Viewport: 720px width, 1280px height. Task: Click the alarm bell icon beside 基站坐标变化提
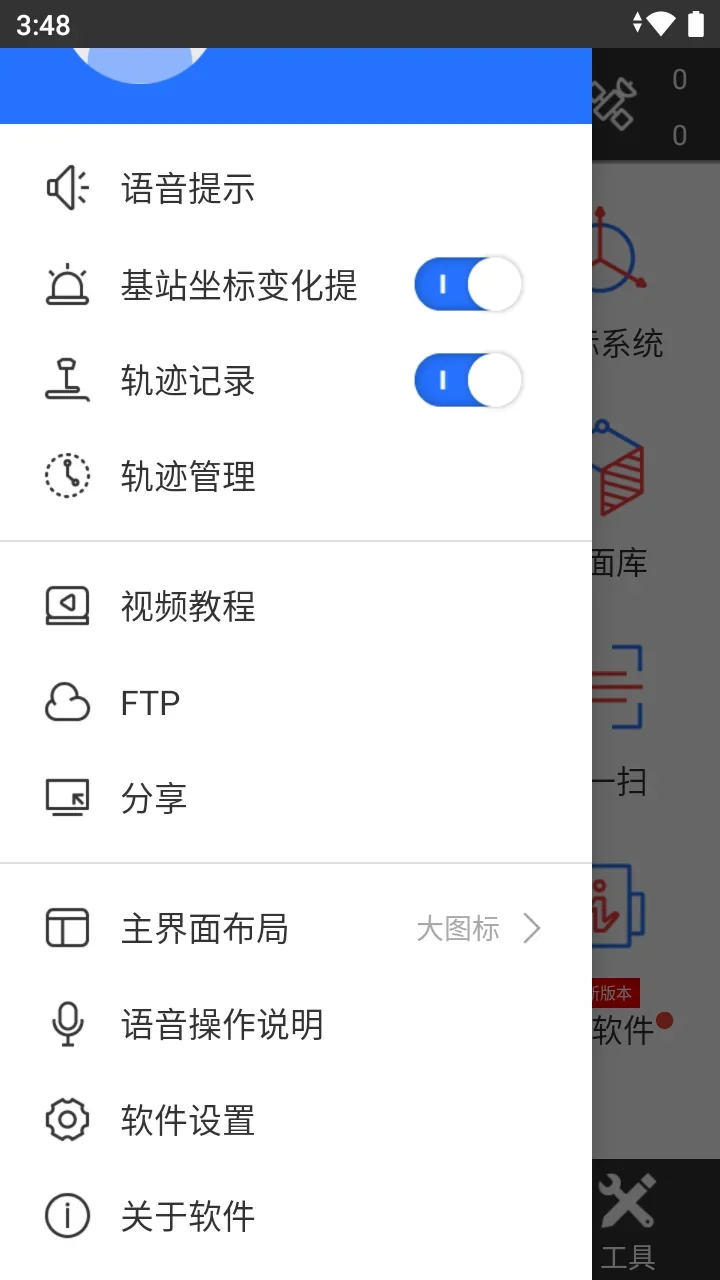pos(66,284)
